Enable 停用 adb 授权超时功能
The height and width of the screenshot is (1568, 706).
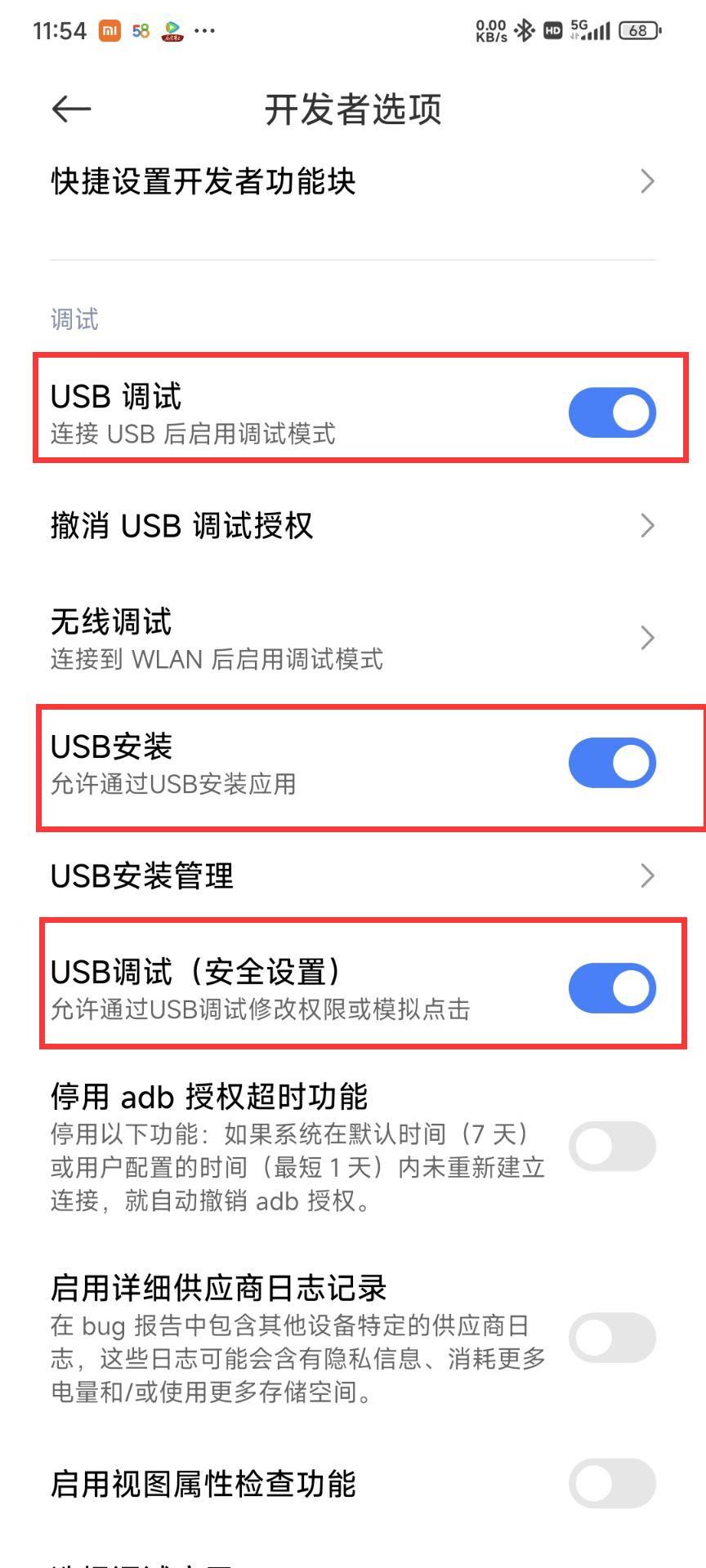[611, 1147]
